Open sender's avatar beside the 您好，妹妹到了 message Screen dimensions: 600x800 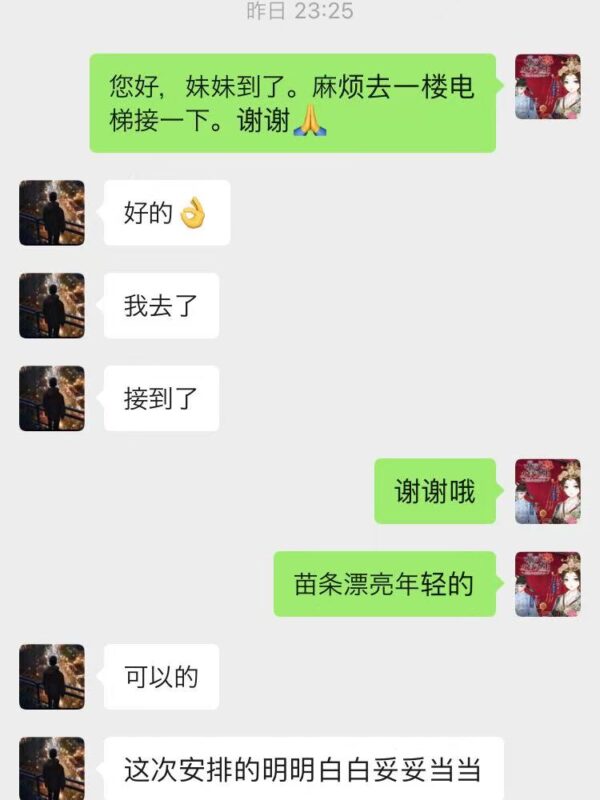coord(547,87)
